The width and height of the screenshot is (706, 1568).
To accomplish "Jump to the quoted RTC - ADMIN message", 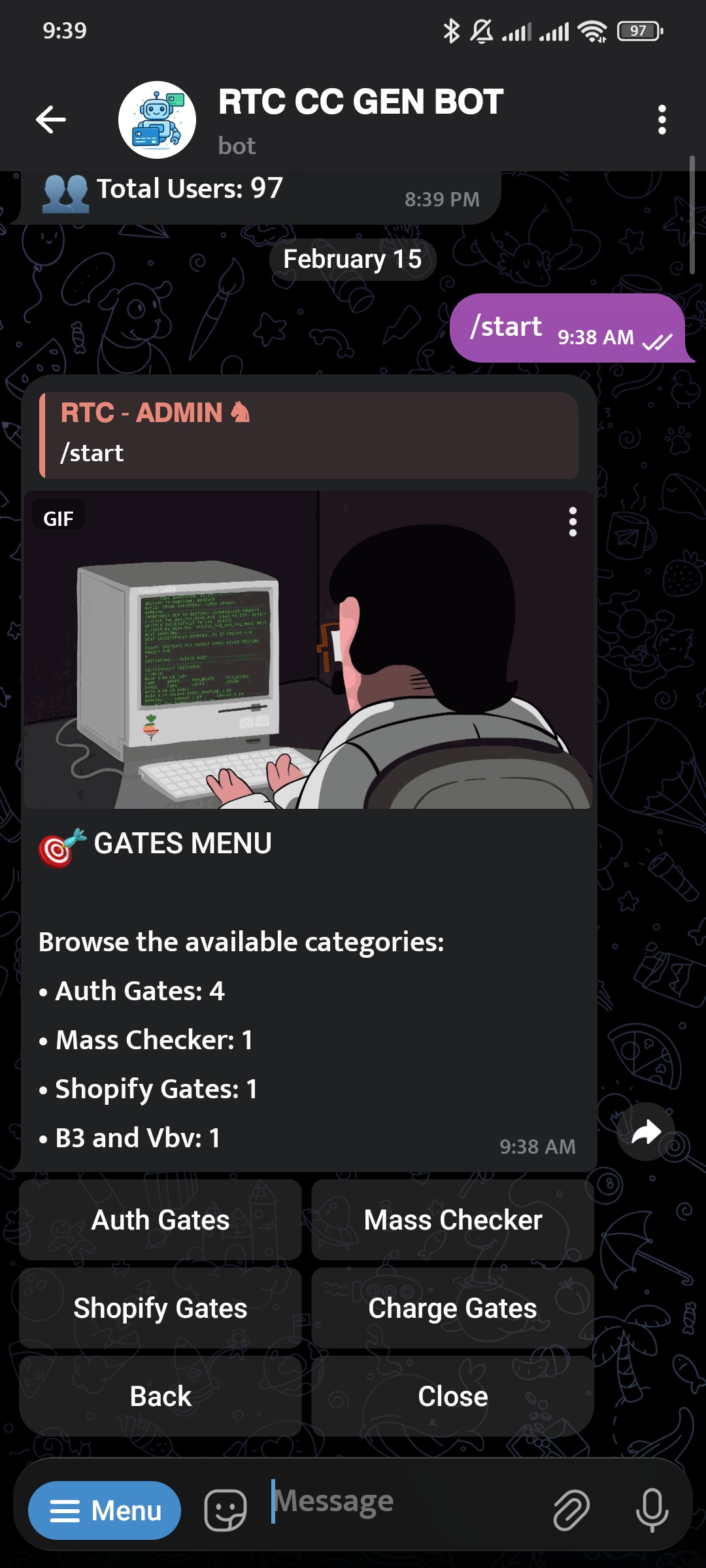I will tap(309, 434).
